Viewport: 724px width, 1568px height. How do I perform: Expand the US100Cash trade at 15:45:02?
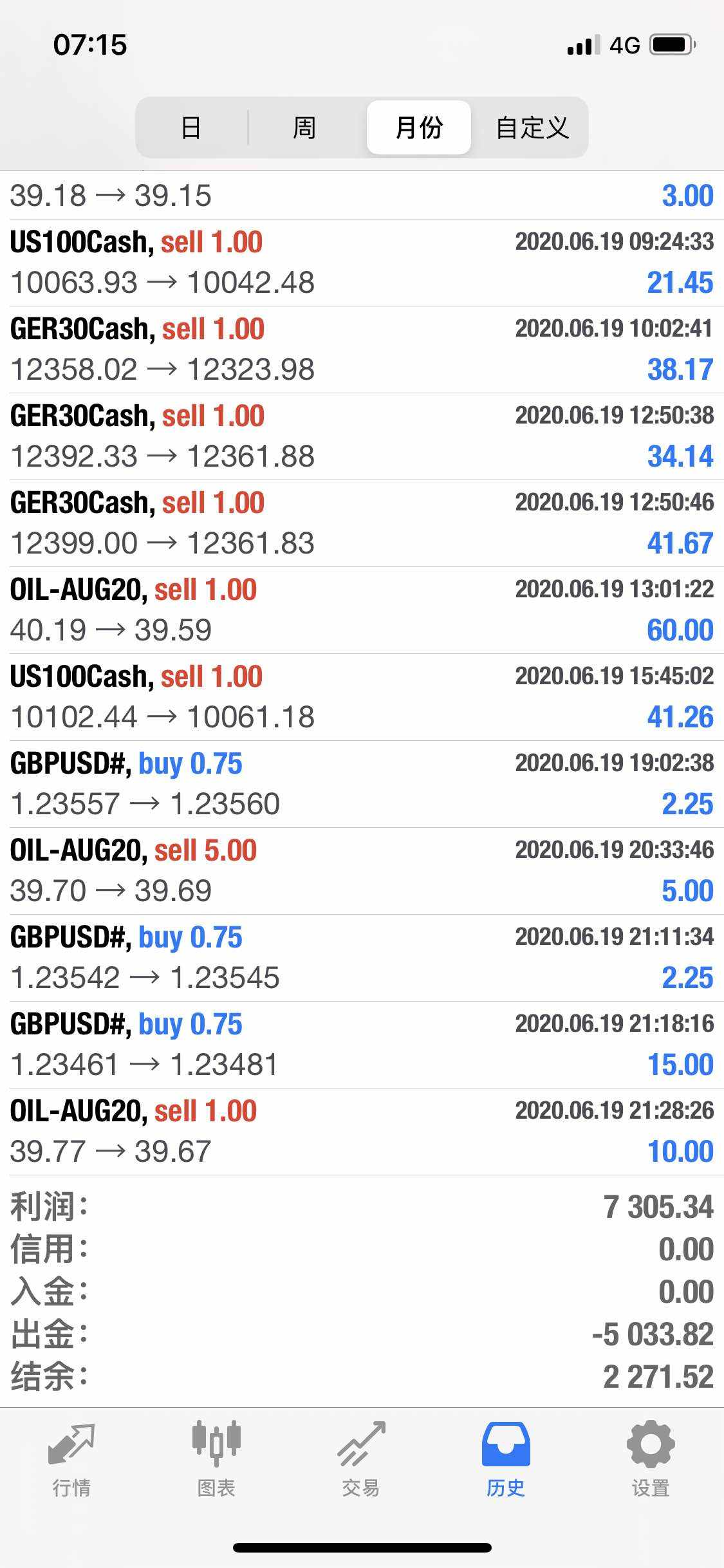(x=362, y=697)
